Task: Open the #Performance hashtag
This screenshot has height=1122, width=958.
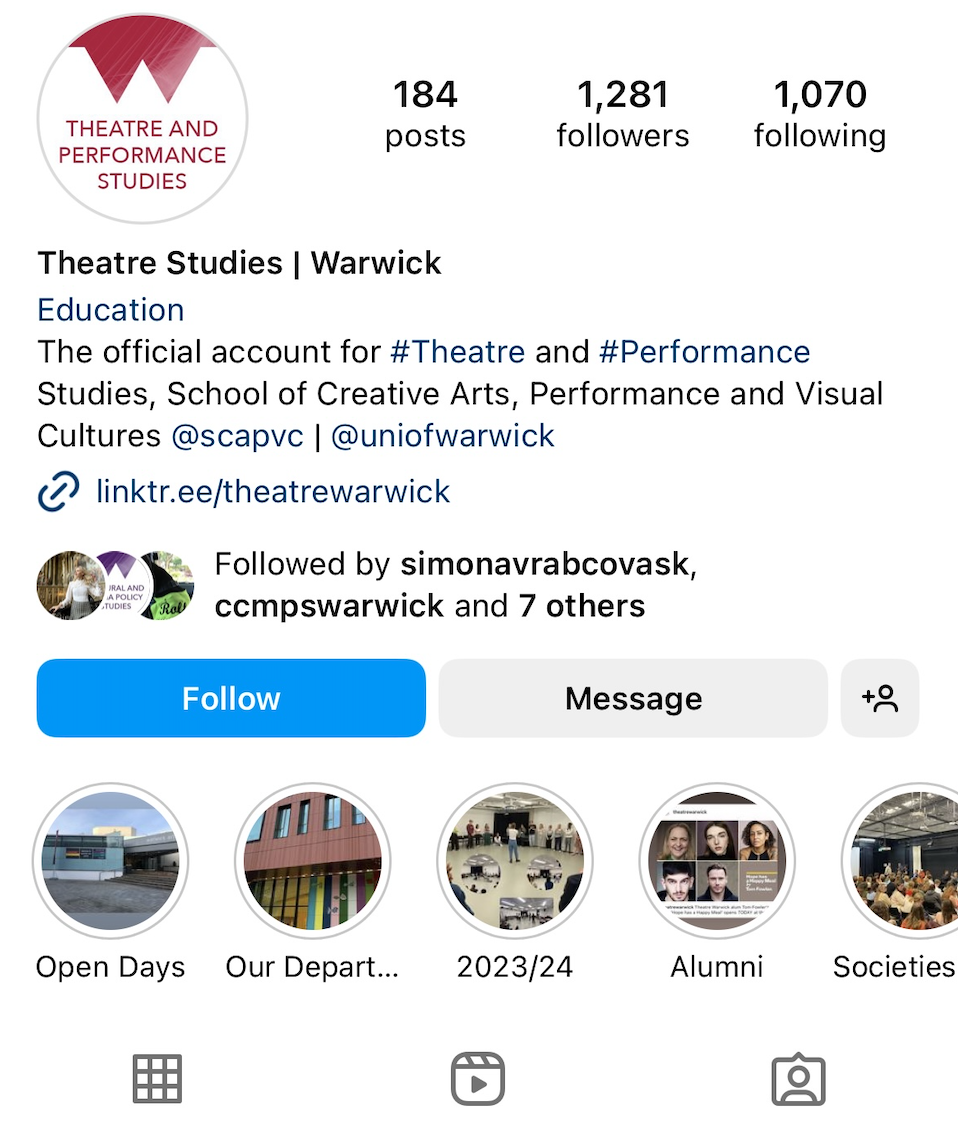Action: tap(705, 352)
